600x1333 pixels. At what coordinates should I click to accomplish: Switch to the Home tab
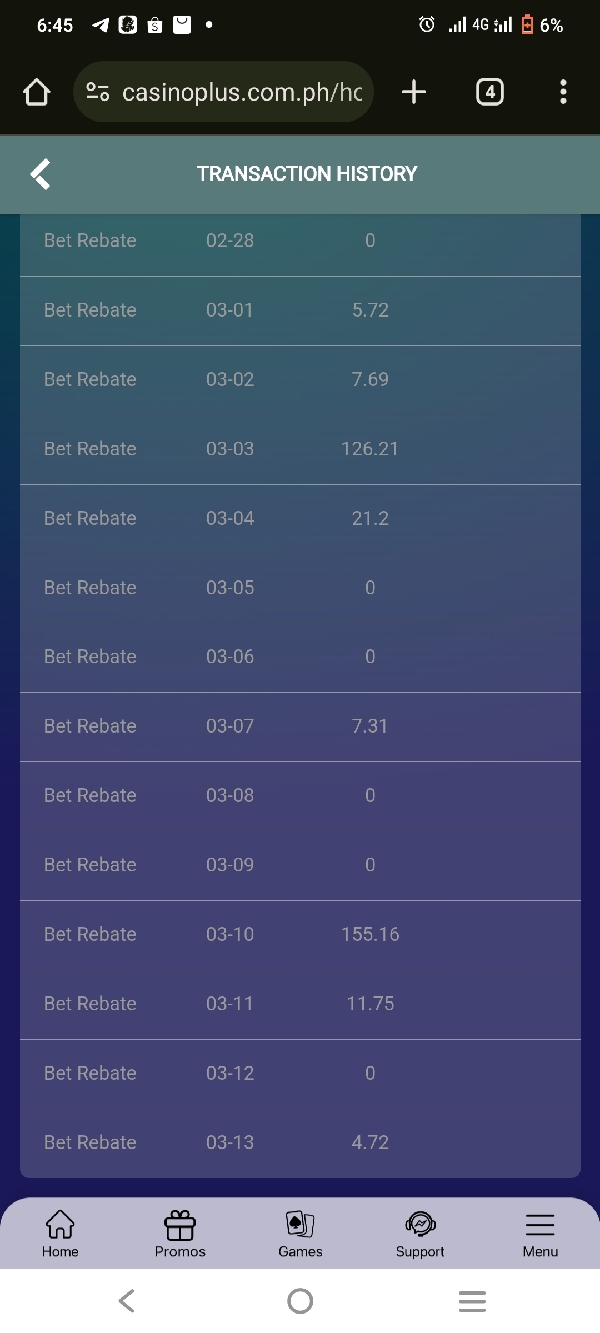[x=60, y=1234]
